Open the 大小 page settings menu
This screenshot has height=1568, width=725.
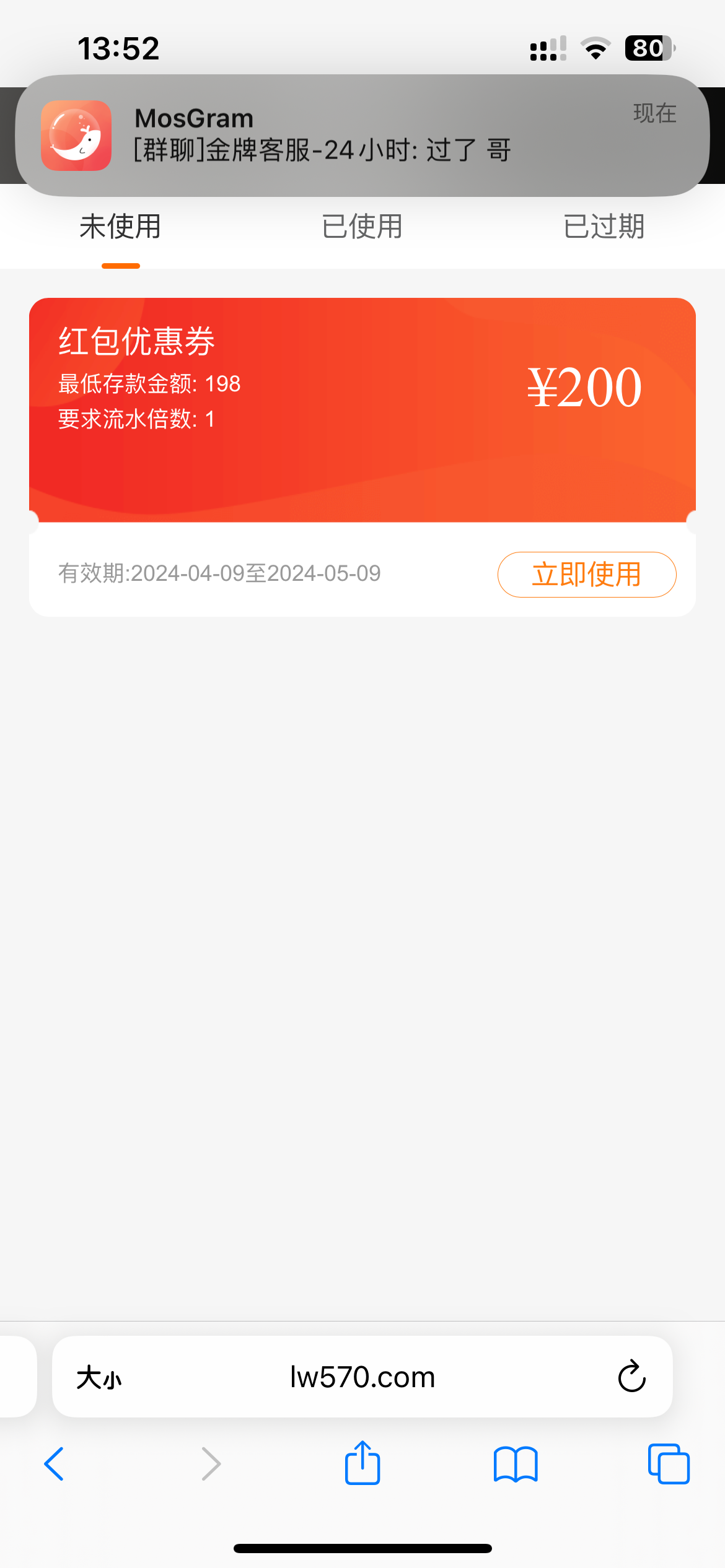(x=99, y=1377)
